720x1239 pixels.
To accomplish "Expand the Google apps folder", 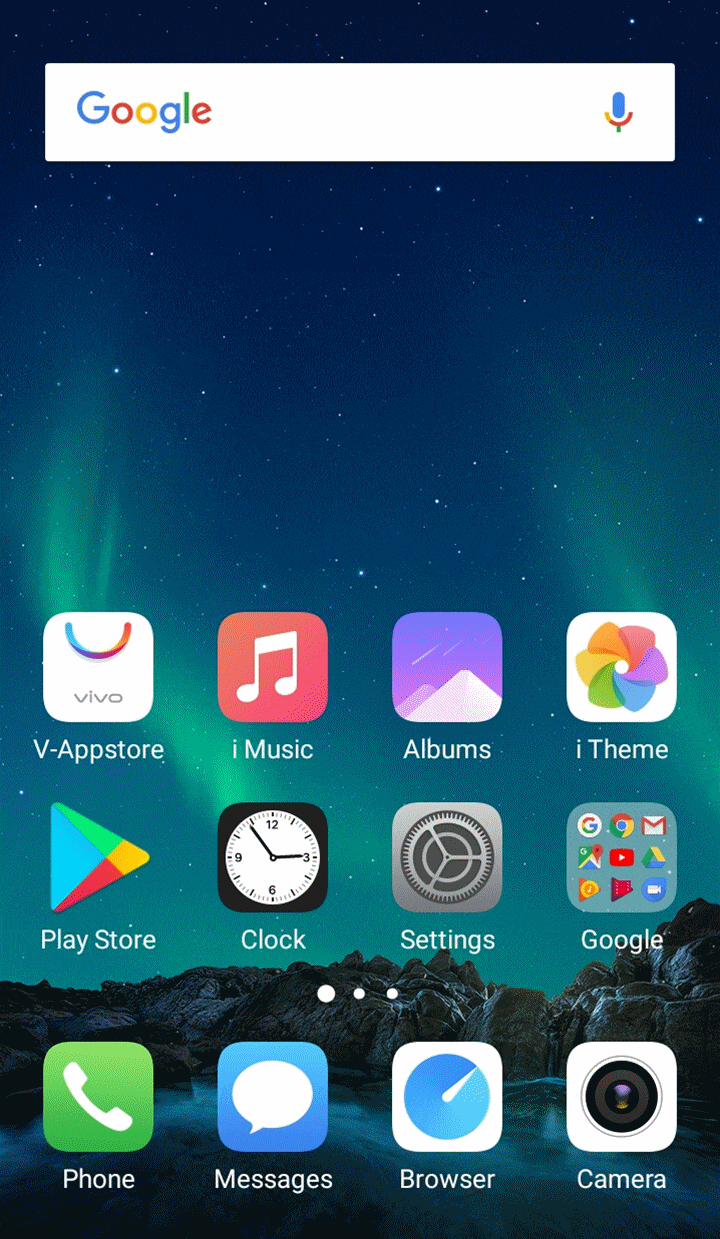I will tap(621, 857).
